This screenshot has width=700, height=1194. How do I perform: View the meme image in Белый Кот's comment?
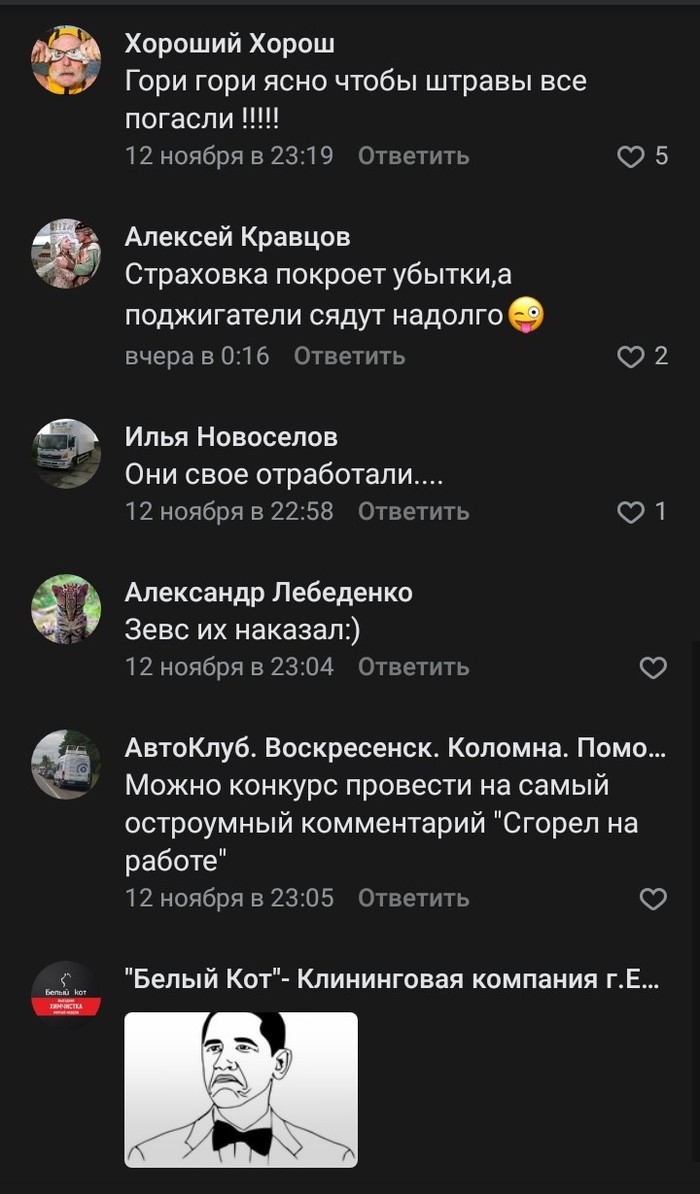click(x=241, y=1089)
